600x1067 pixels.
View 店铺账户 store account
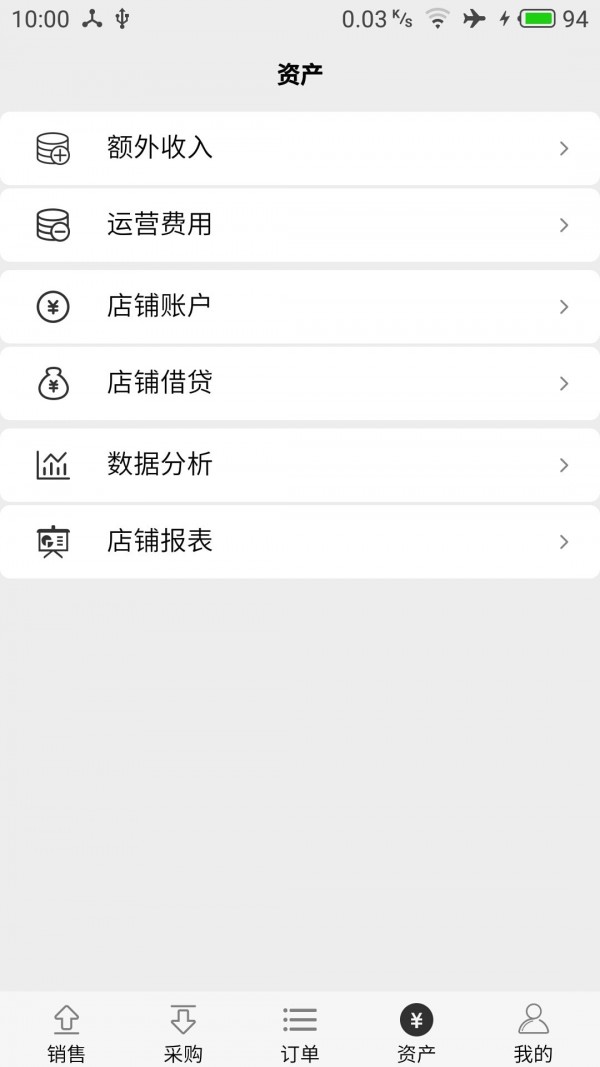[300, 306]
